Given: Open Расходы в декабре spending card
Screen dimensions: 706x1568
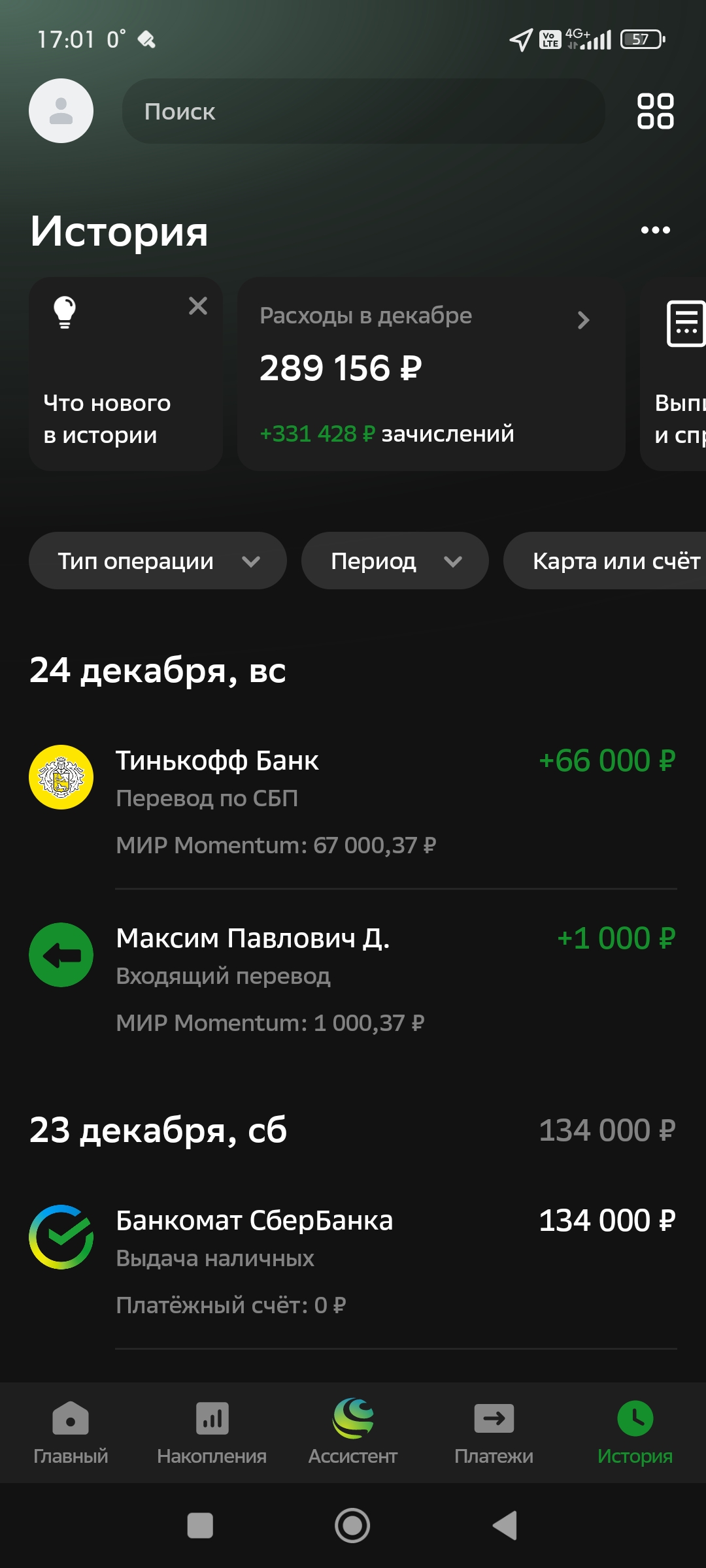Looking at the screenshot, I should pyautogui.click(x=431, y=374).
